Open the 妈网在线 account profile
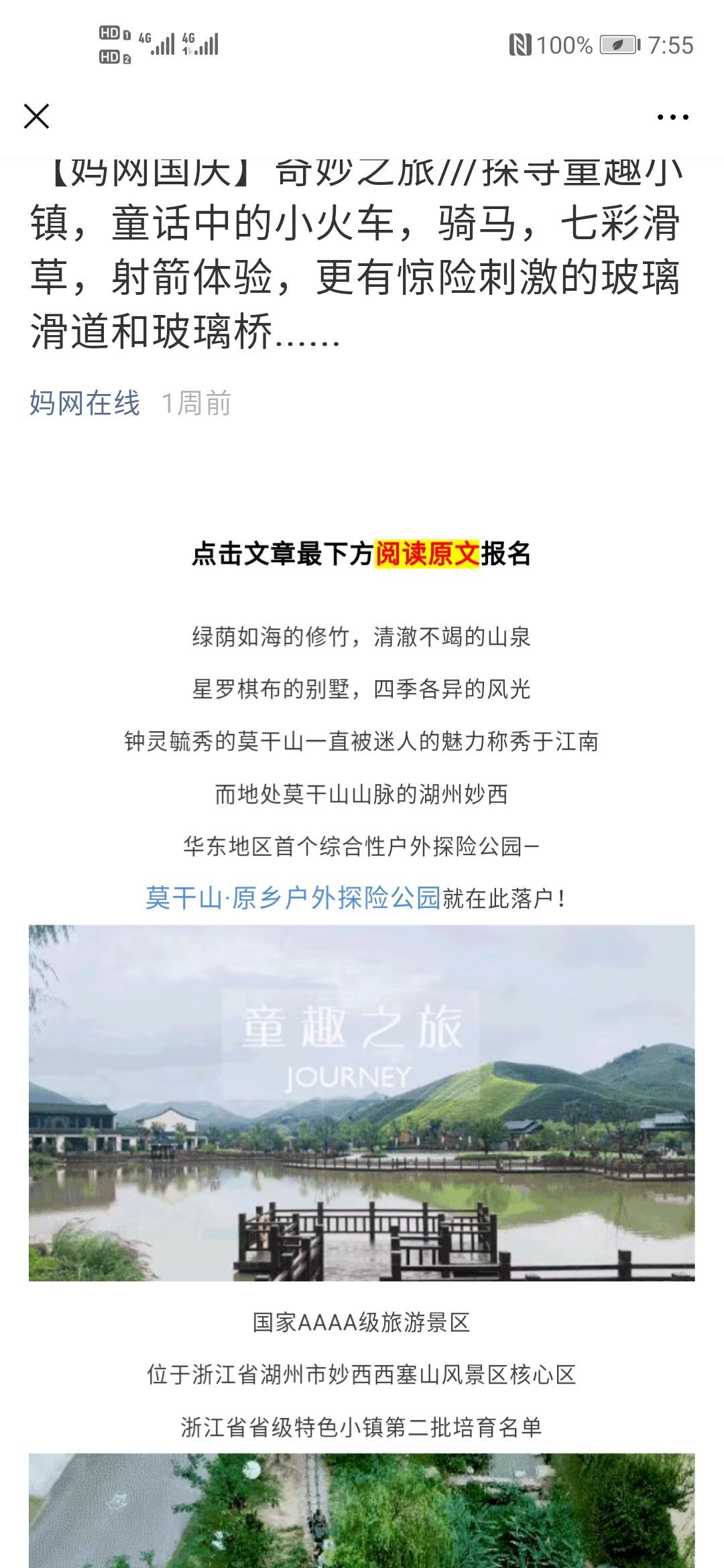724x1568 pixels. click(84, 403)
